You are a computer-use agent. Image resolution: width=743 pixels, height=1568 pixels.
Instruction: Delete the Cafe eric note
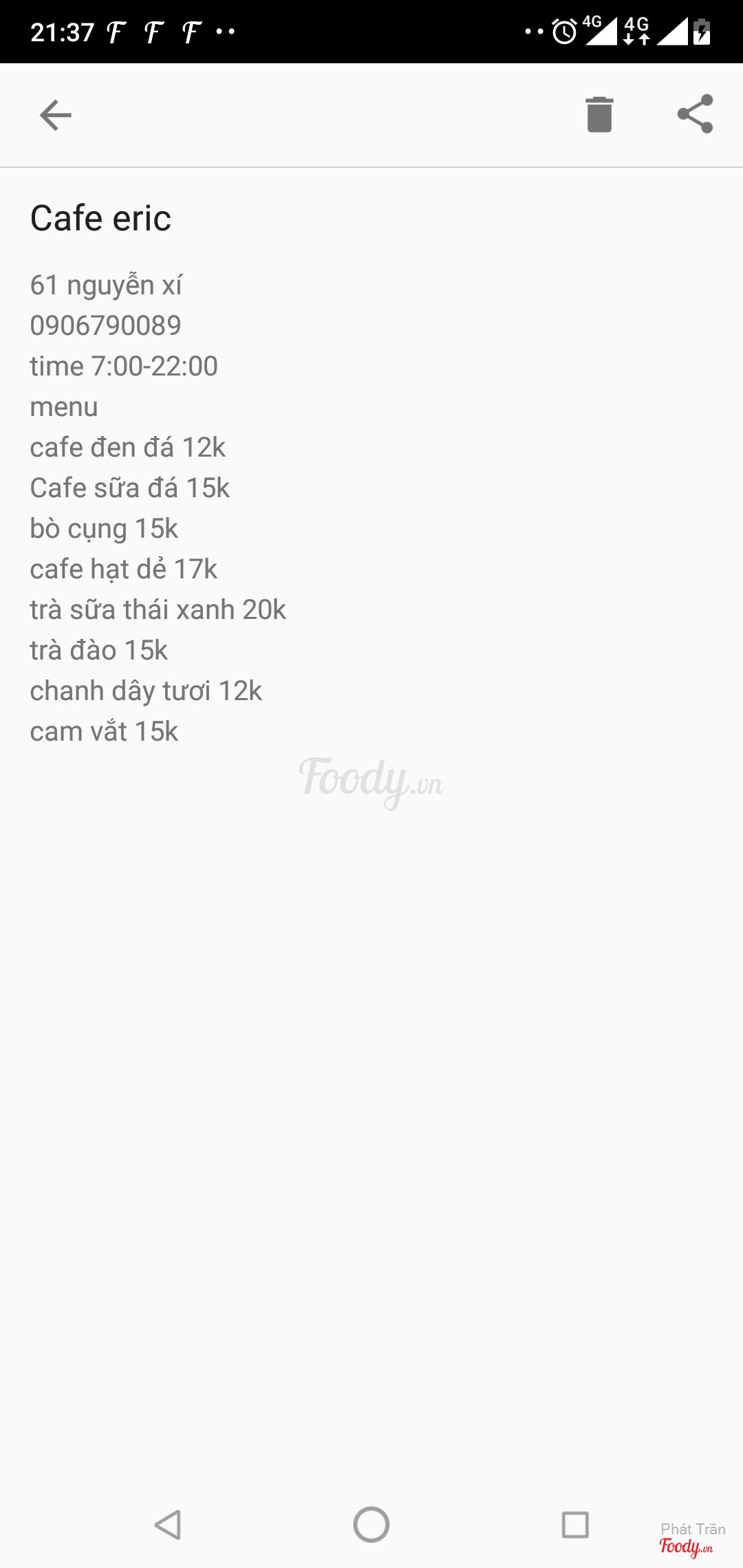coord(599,114)
